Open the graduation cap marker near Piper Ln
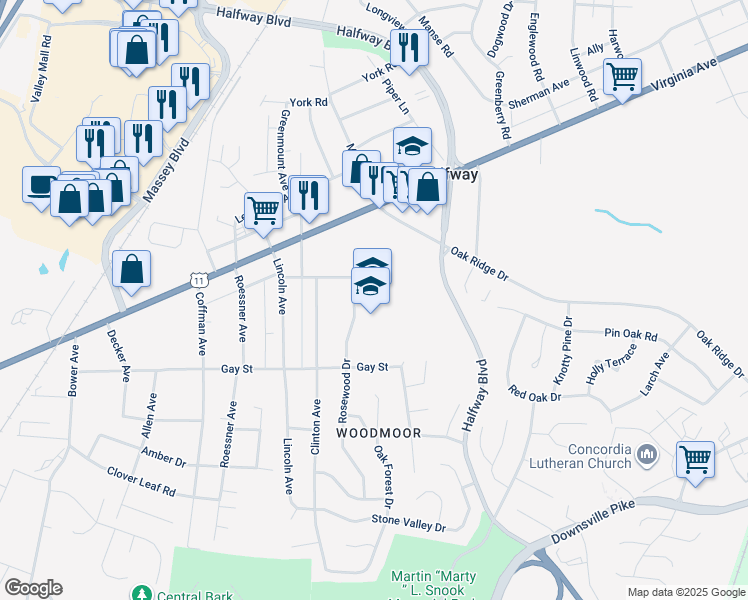The image size is (748, 600). [x=413, y=146]
